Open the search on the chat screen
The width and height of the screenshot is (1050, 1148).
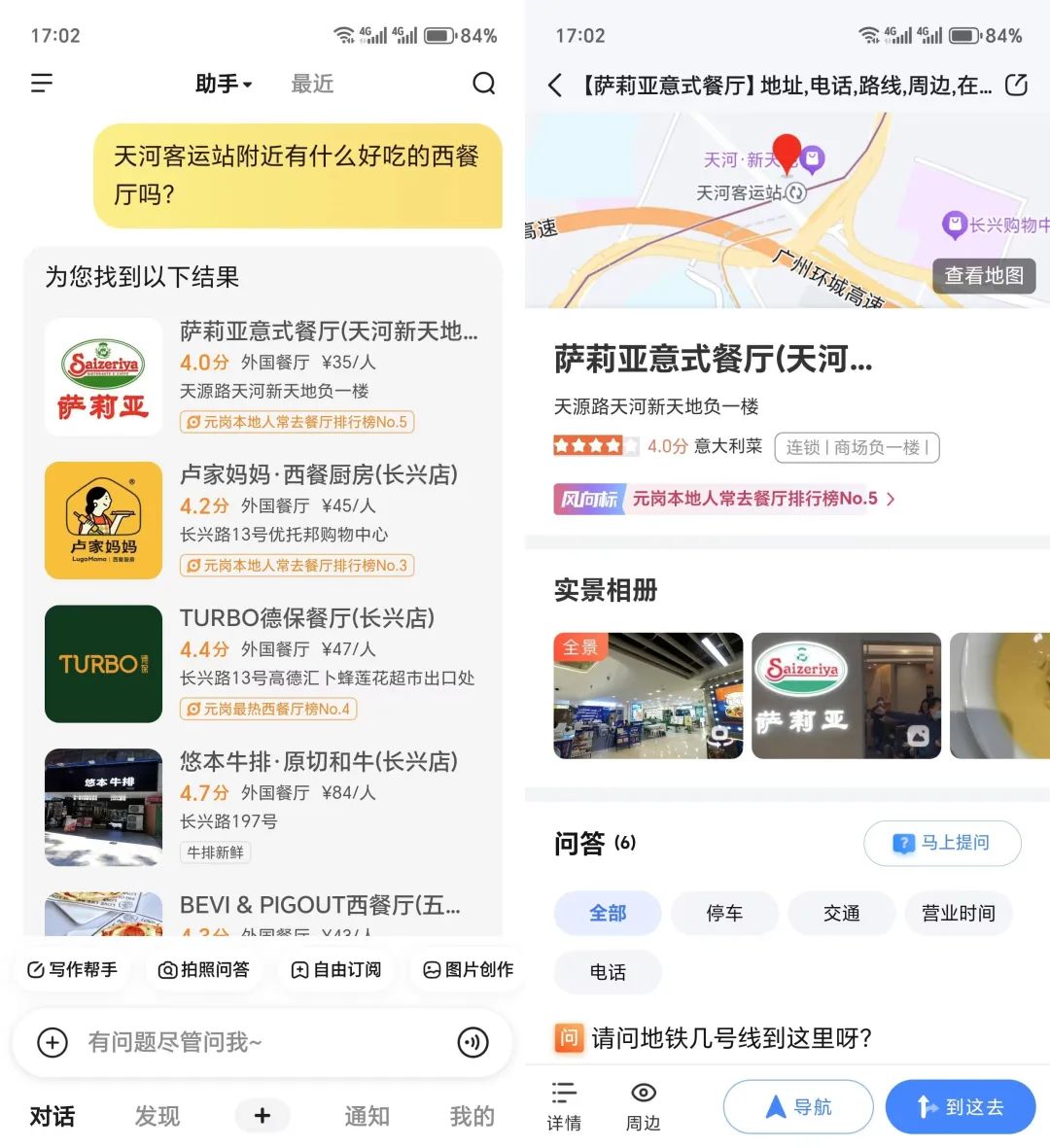coord(484,84)
